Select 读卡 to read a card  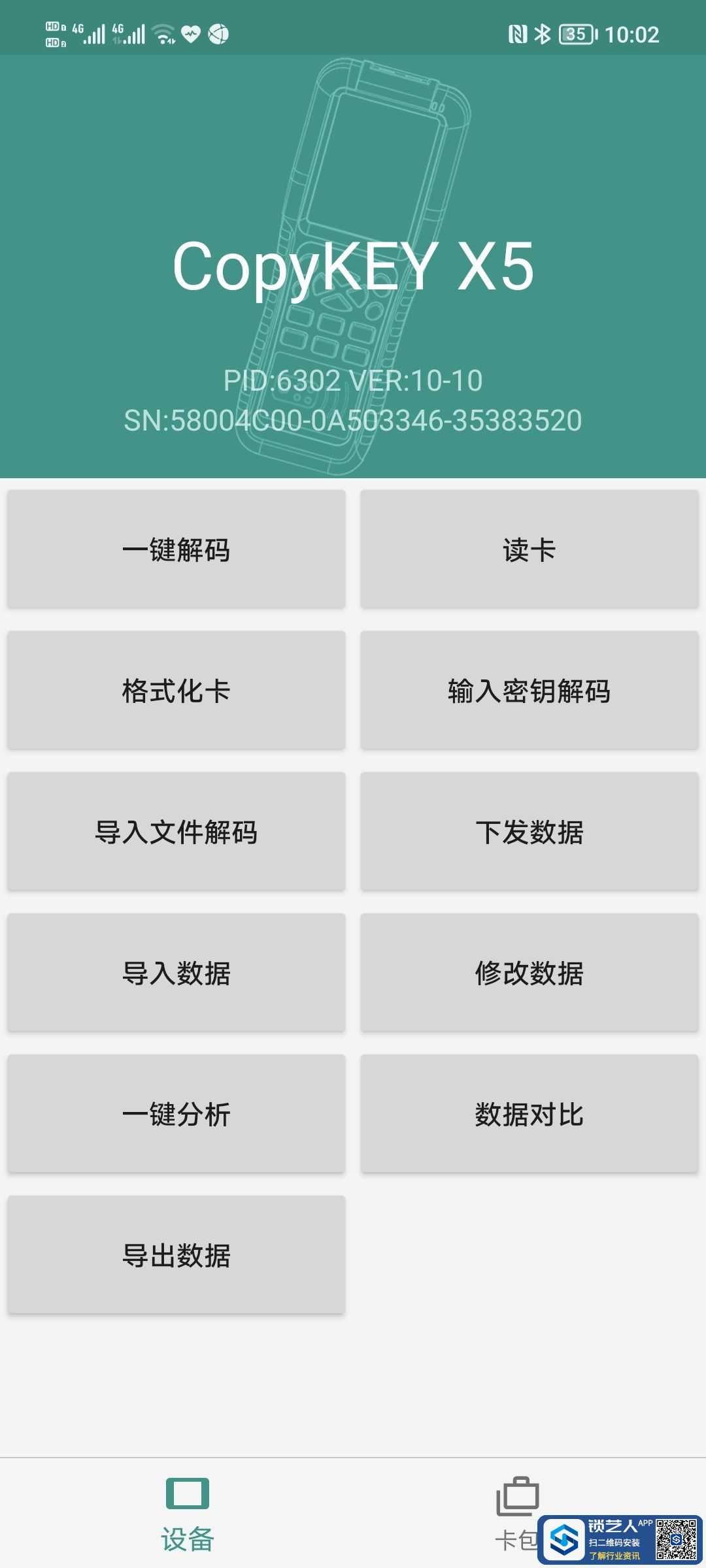[529, 549]
